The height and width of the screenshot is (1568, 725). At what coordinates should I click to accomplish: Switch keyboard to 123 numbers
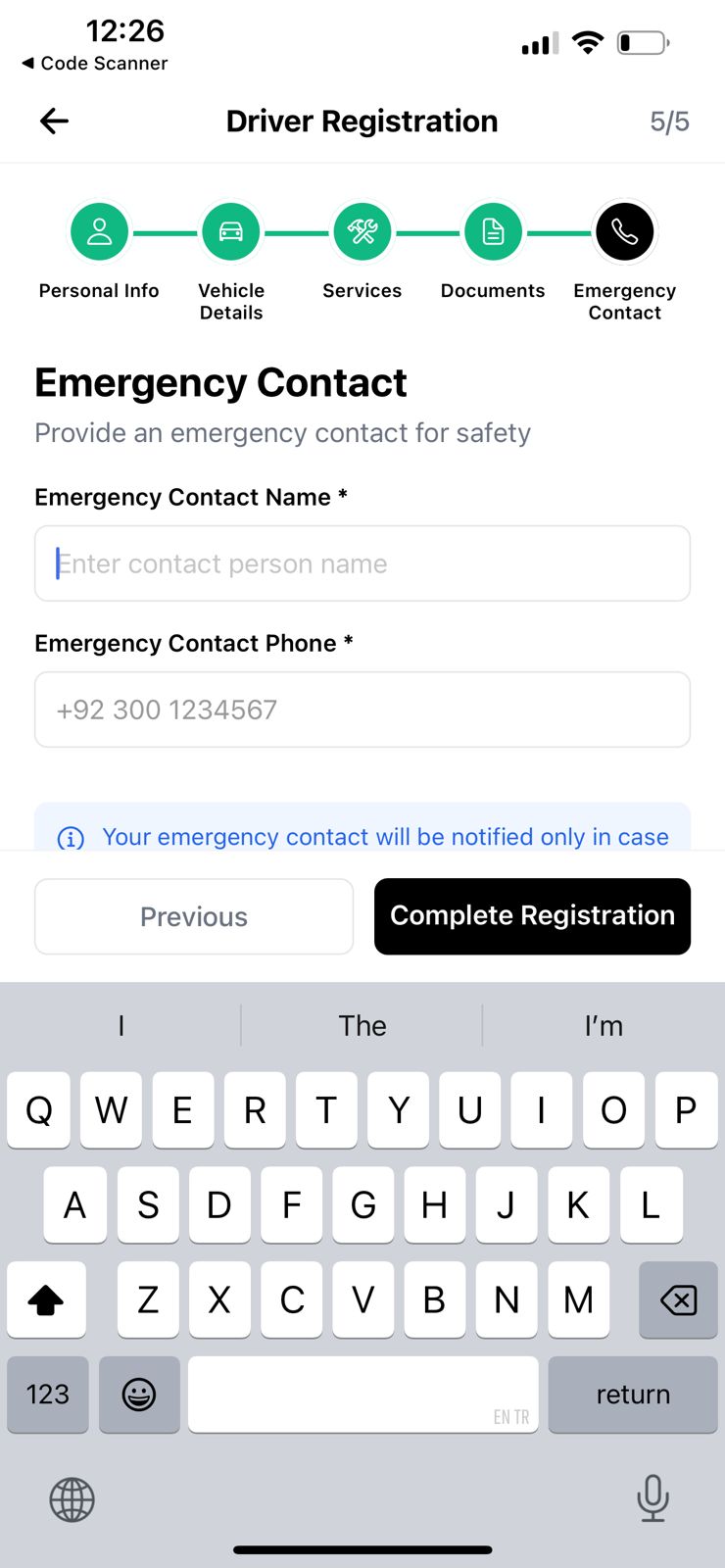pyautogui.click(x=48, y=1395)
